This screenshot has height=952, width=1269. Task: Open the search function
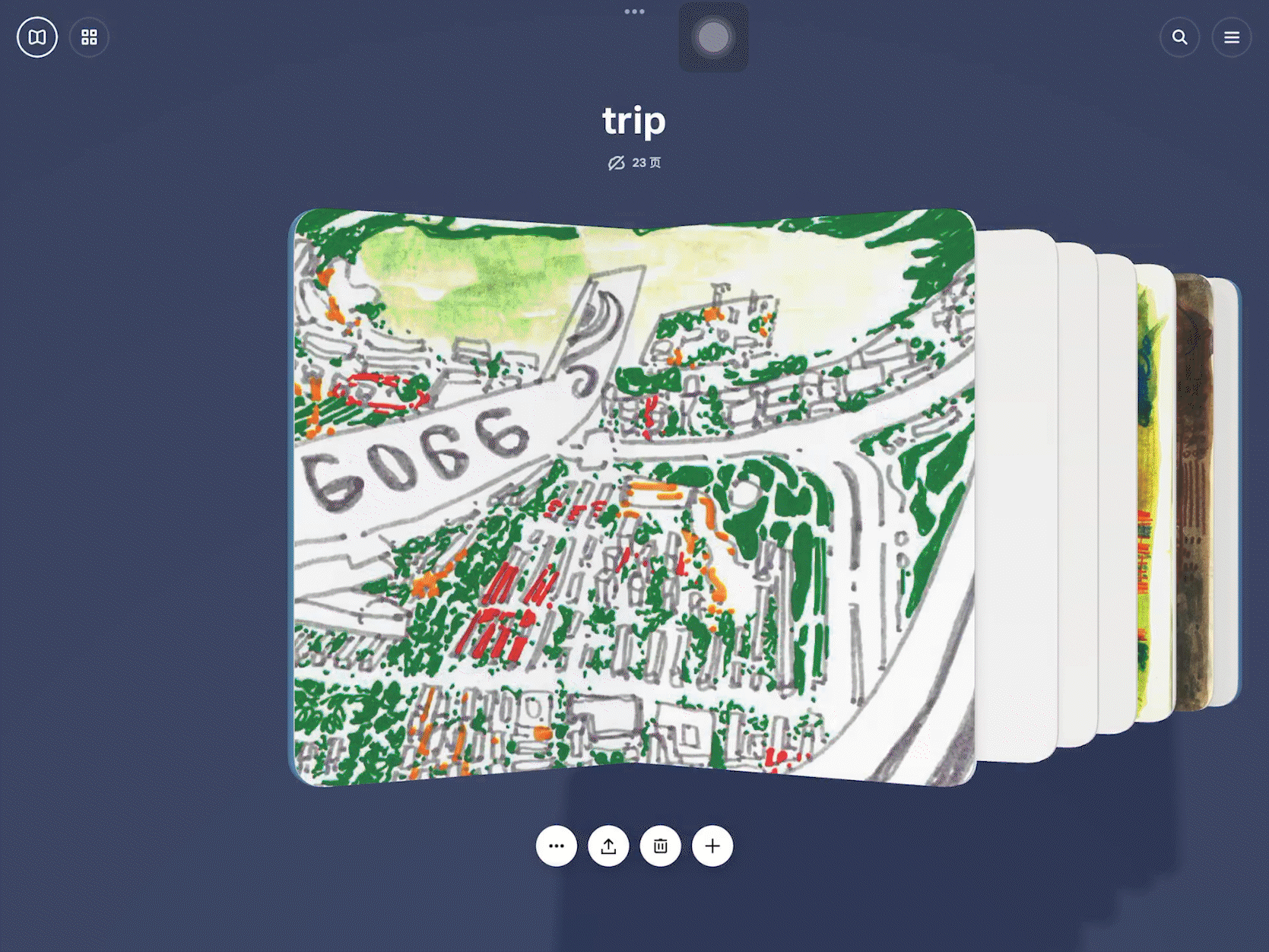pyautogui.click(x=1179, y=36)
